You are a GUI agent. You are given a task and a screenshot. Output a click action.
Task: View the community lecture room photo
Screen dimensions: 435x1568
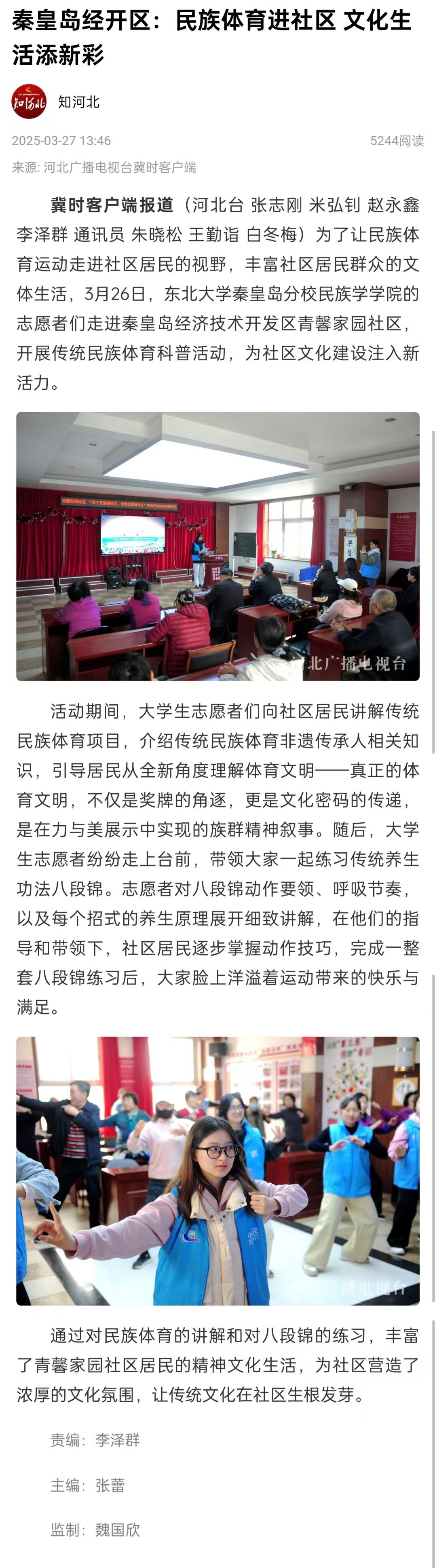pyautogui.click(x=217, y=546)
